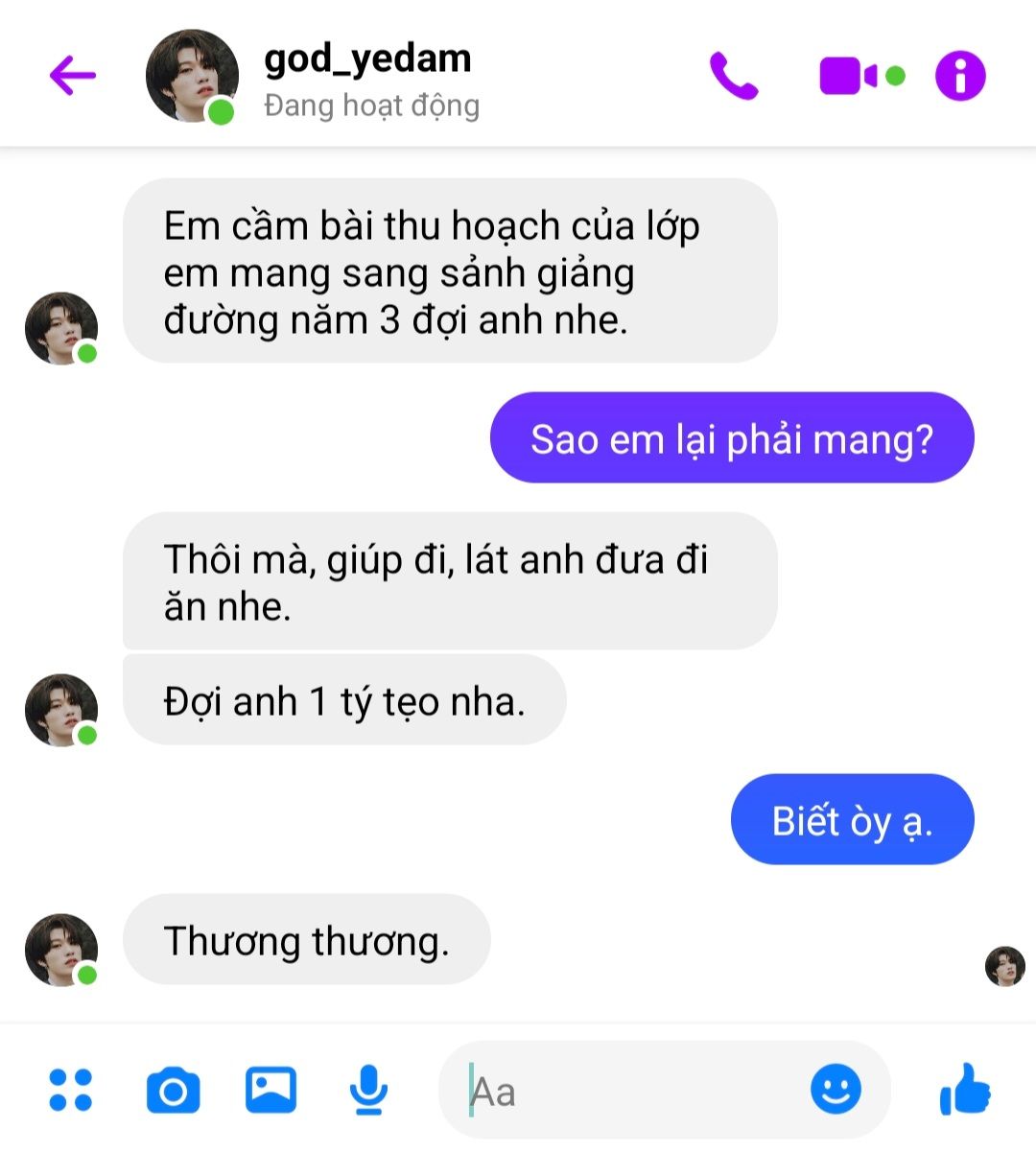The height and width of the screenshot is (1153, 1036).
Task: Send a thumbs-up like
Action: (964, 1090)
